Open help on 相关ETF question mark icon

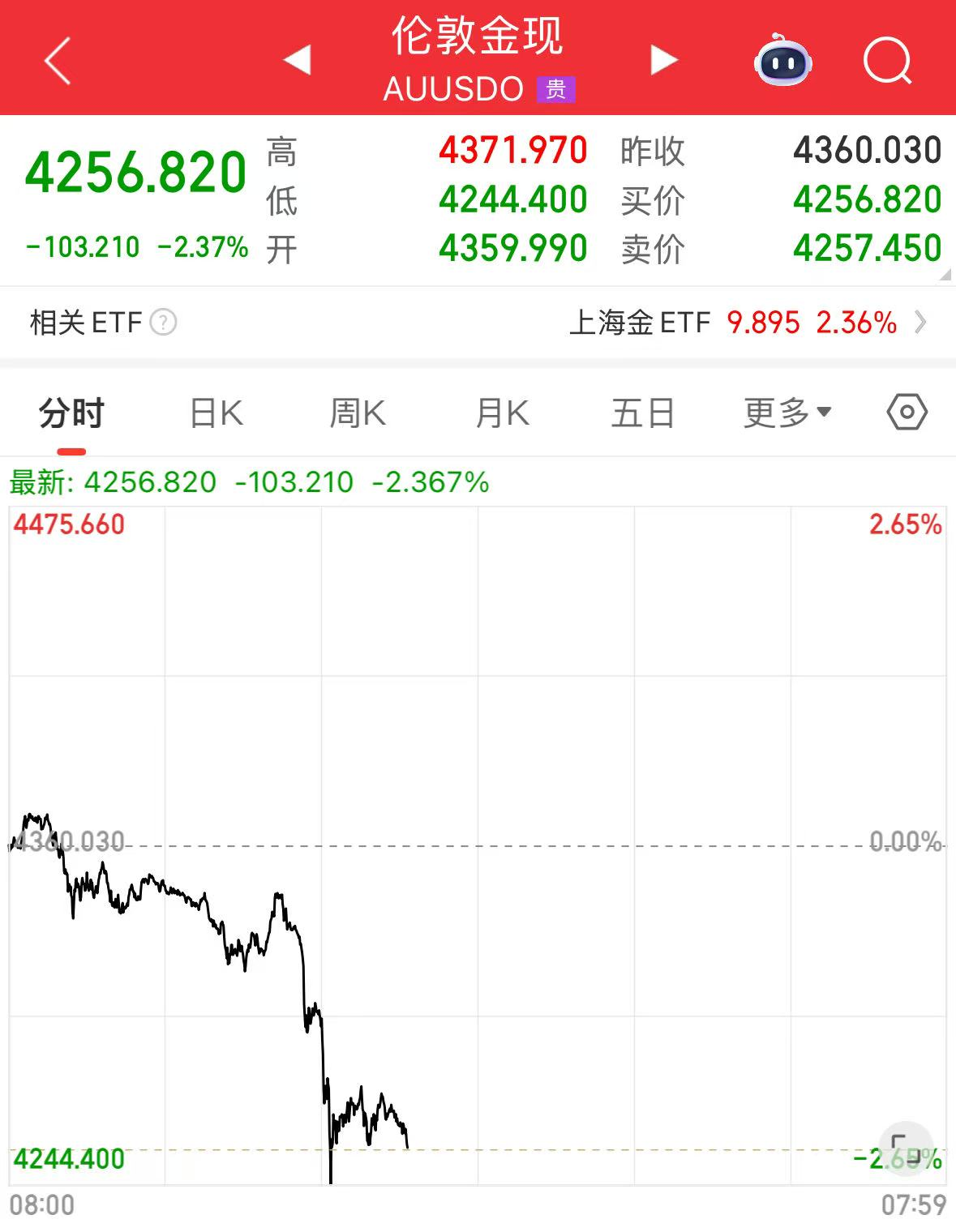[163, 323]
